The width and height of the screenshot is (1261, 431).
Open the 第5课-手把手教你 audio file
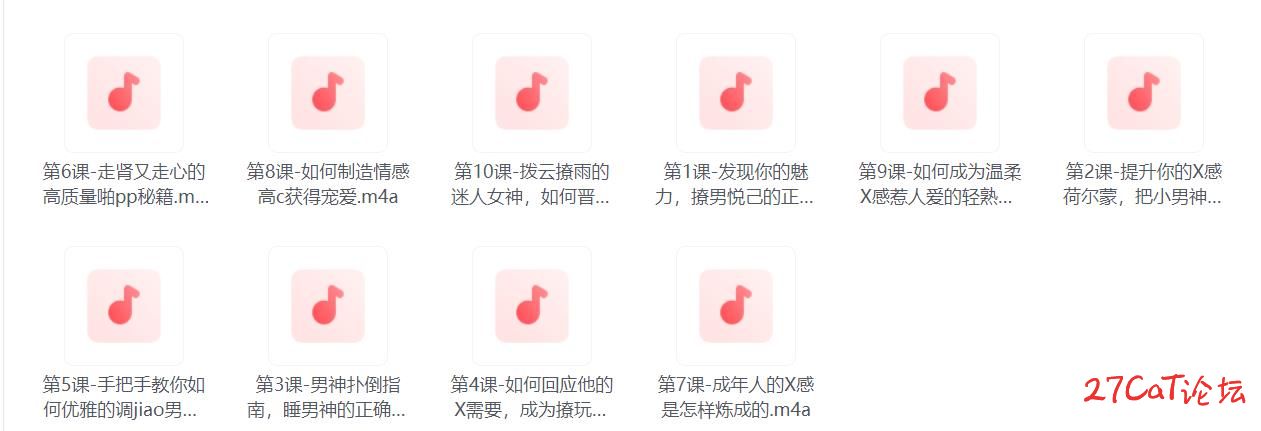click(124, 305)
